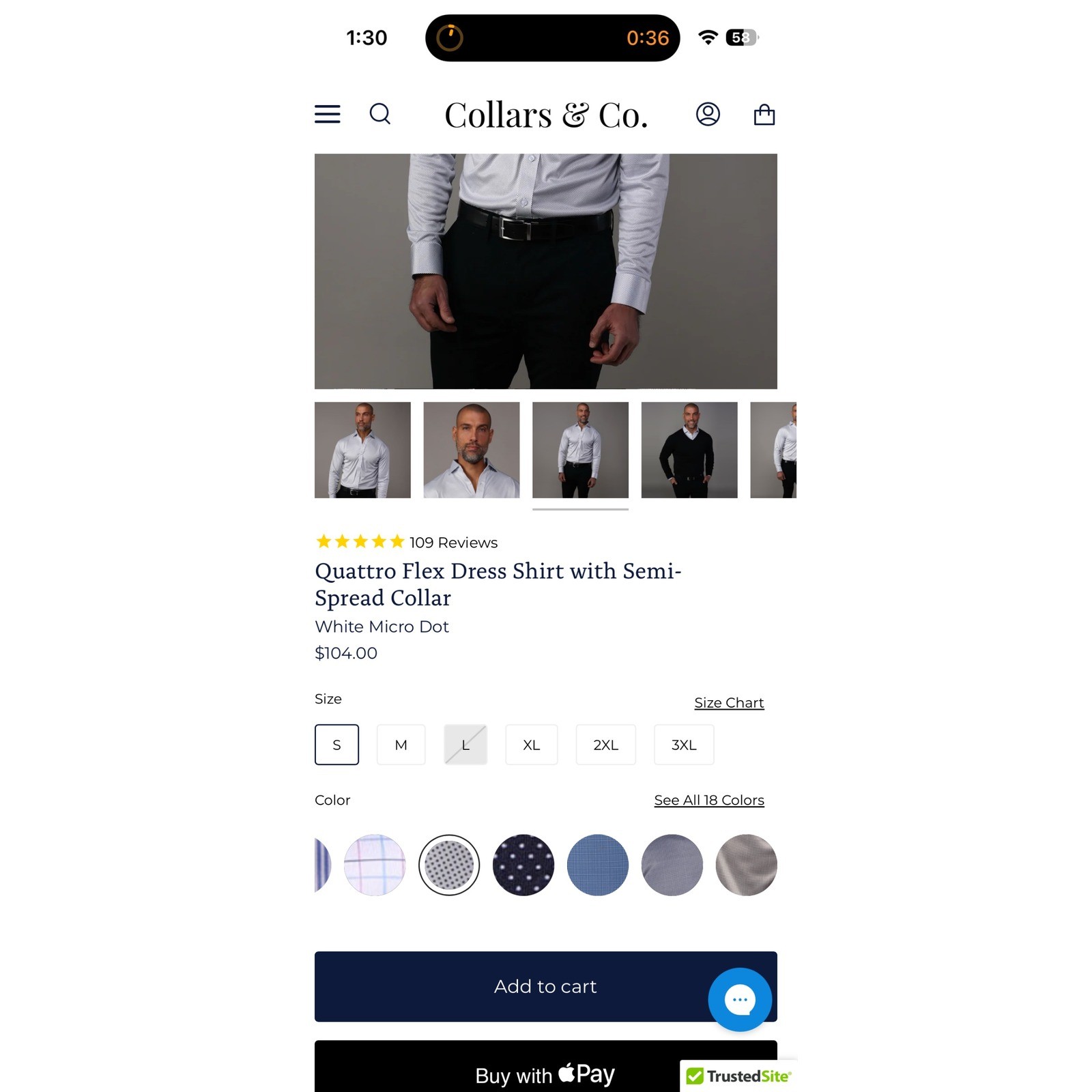Select the navy polka dot color

tap(523, 865)
